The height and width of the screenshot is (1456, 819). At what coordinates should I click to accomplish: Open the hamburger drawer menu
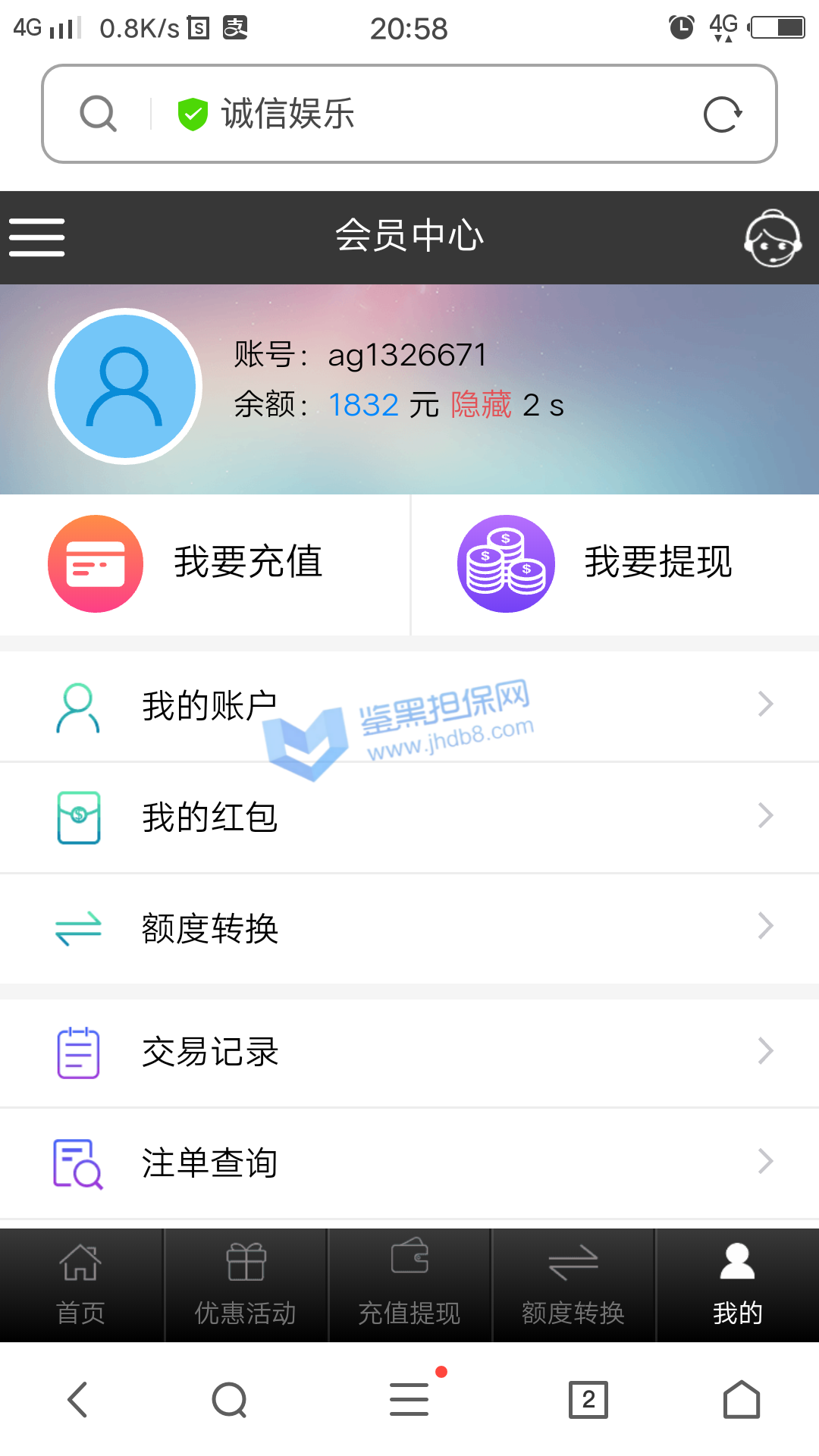point(36,237)
